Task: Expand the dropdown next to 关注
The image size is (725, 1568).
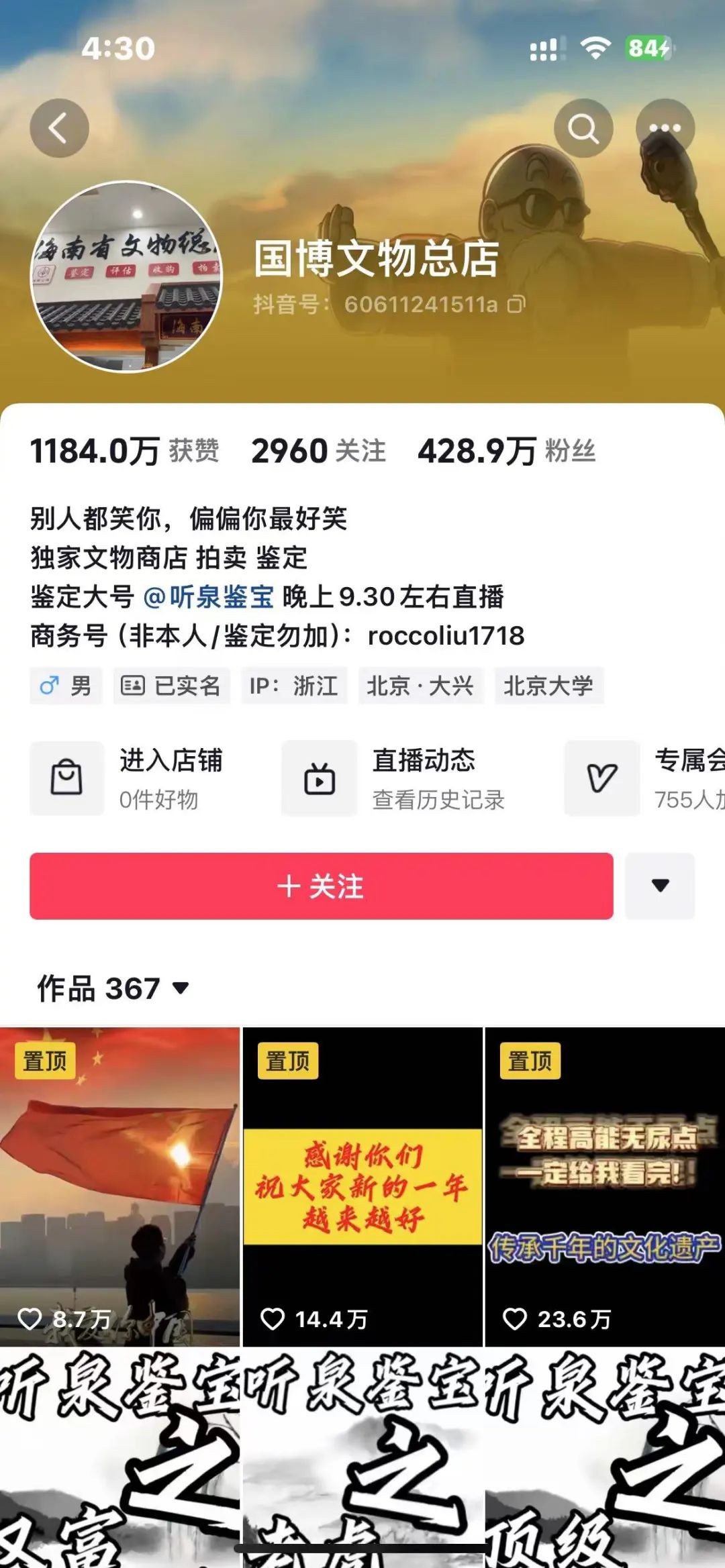Action: [x=660, y=886]
